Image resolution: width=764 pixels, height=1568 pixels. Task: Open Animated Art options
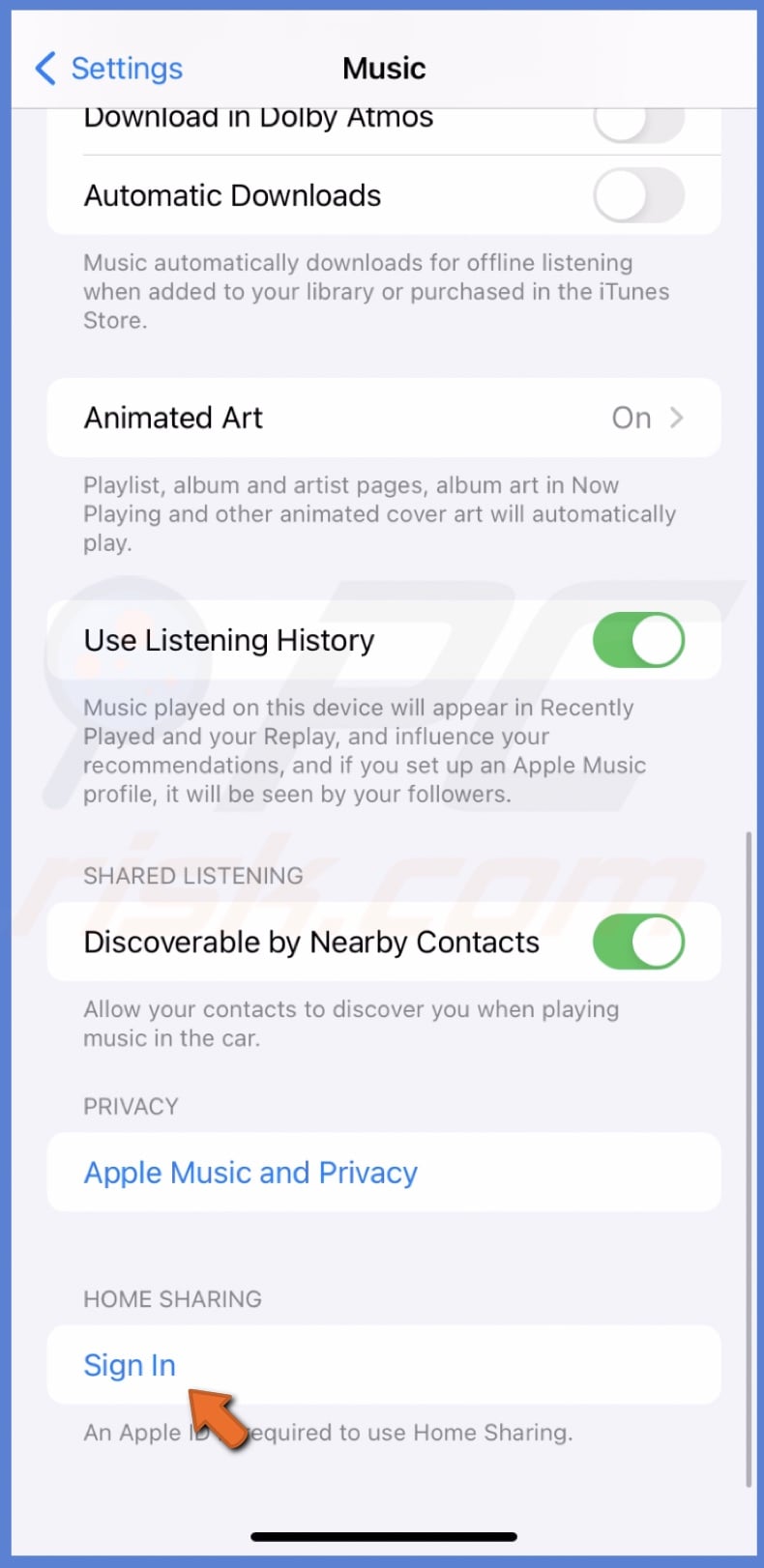click(384, 418)
